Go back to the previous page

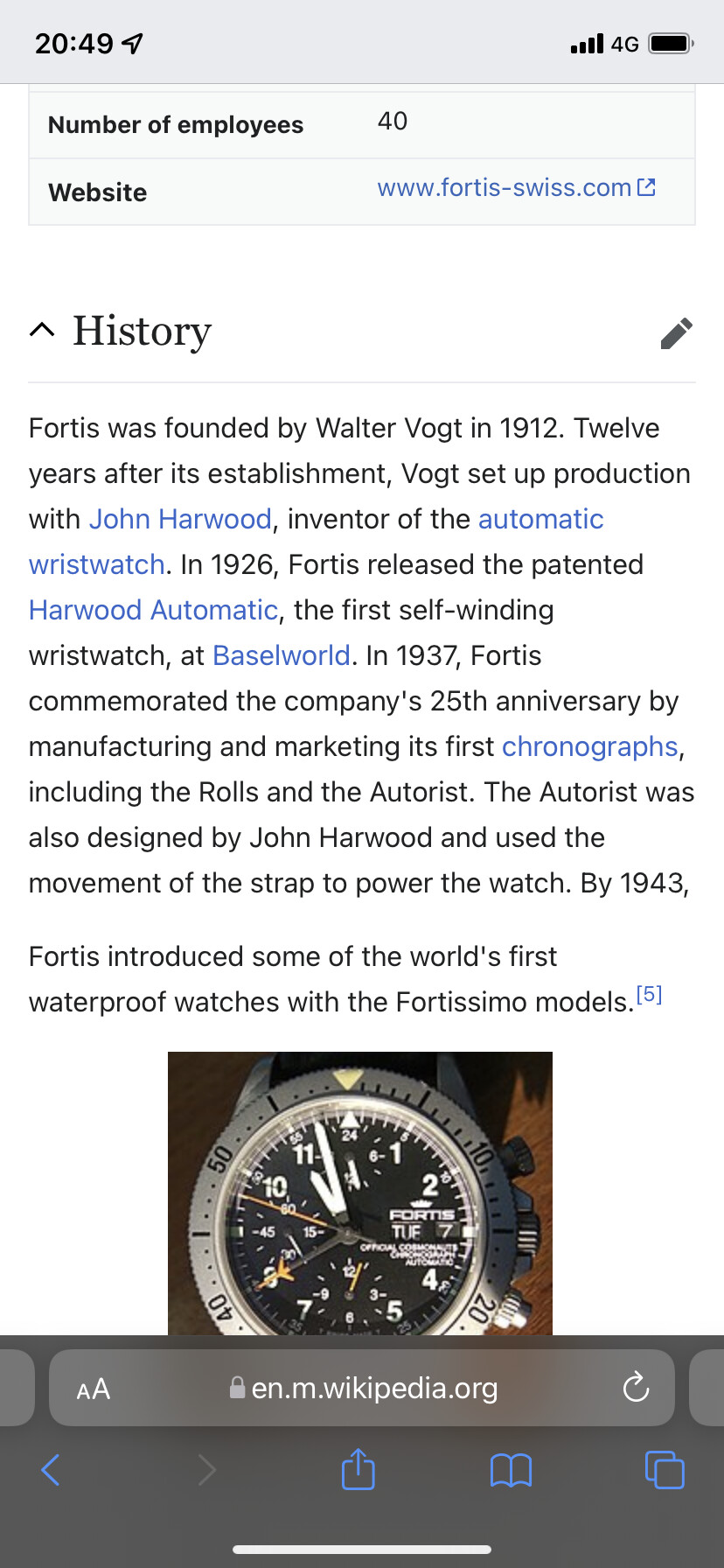click(51, 1469)
